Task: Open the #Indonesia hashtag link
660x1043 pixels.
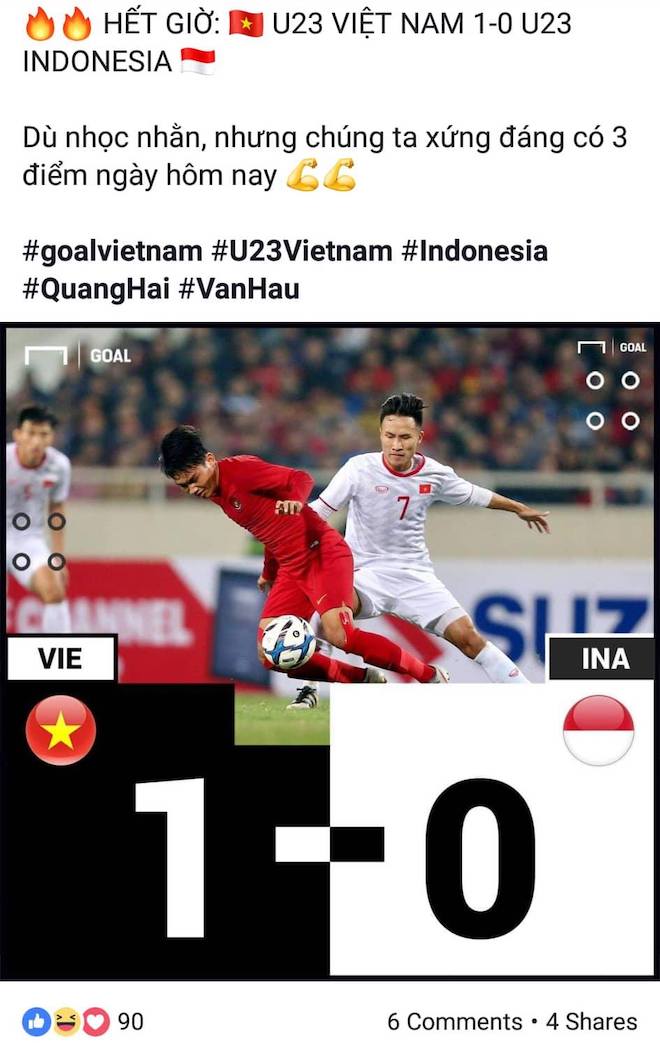Action: 474,251
